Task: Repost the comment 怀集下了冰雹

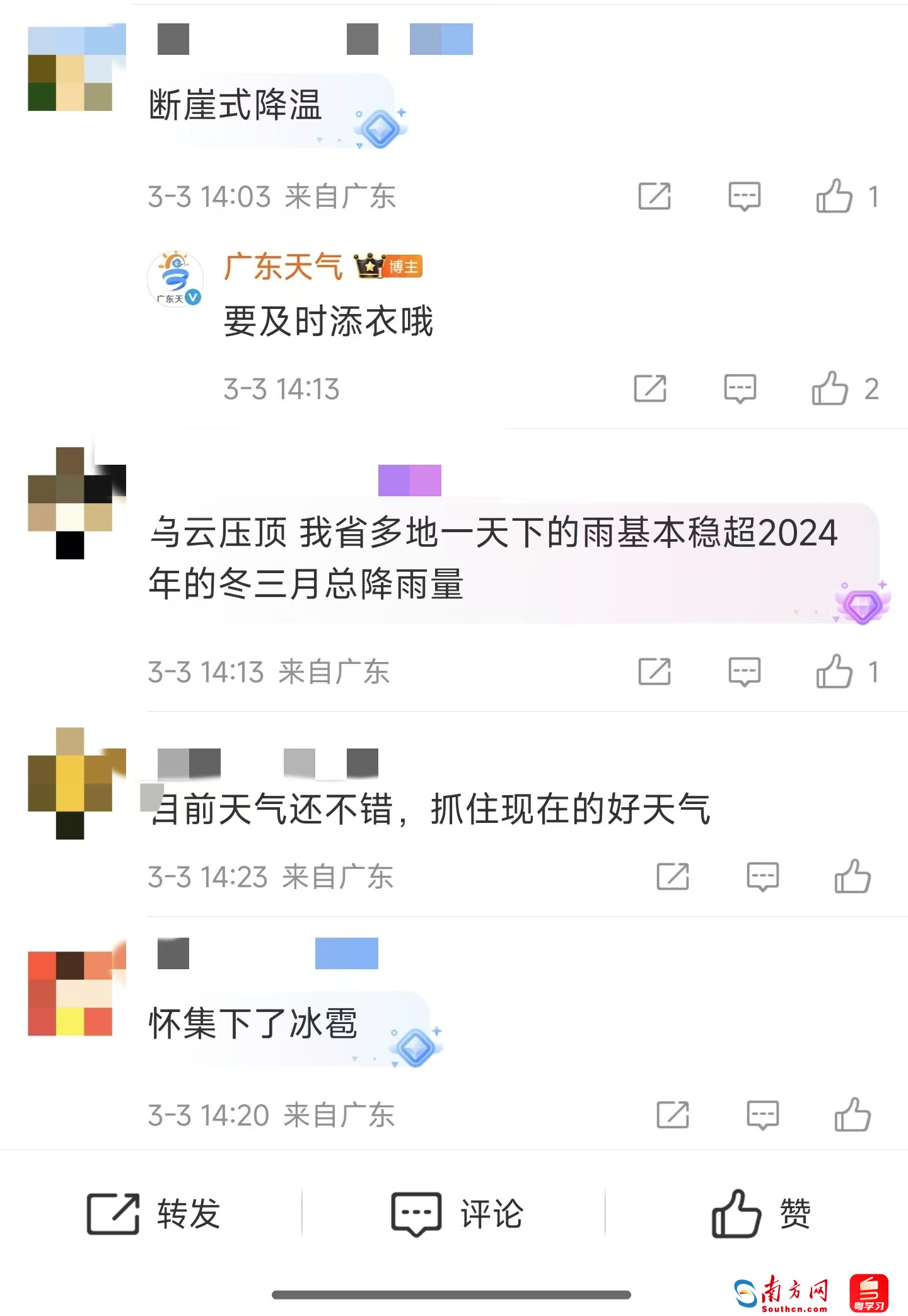Action: pyautogui.click(x=673, y=1115)
